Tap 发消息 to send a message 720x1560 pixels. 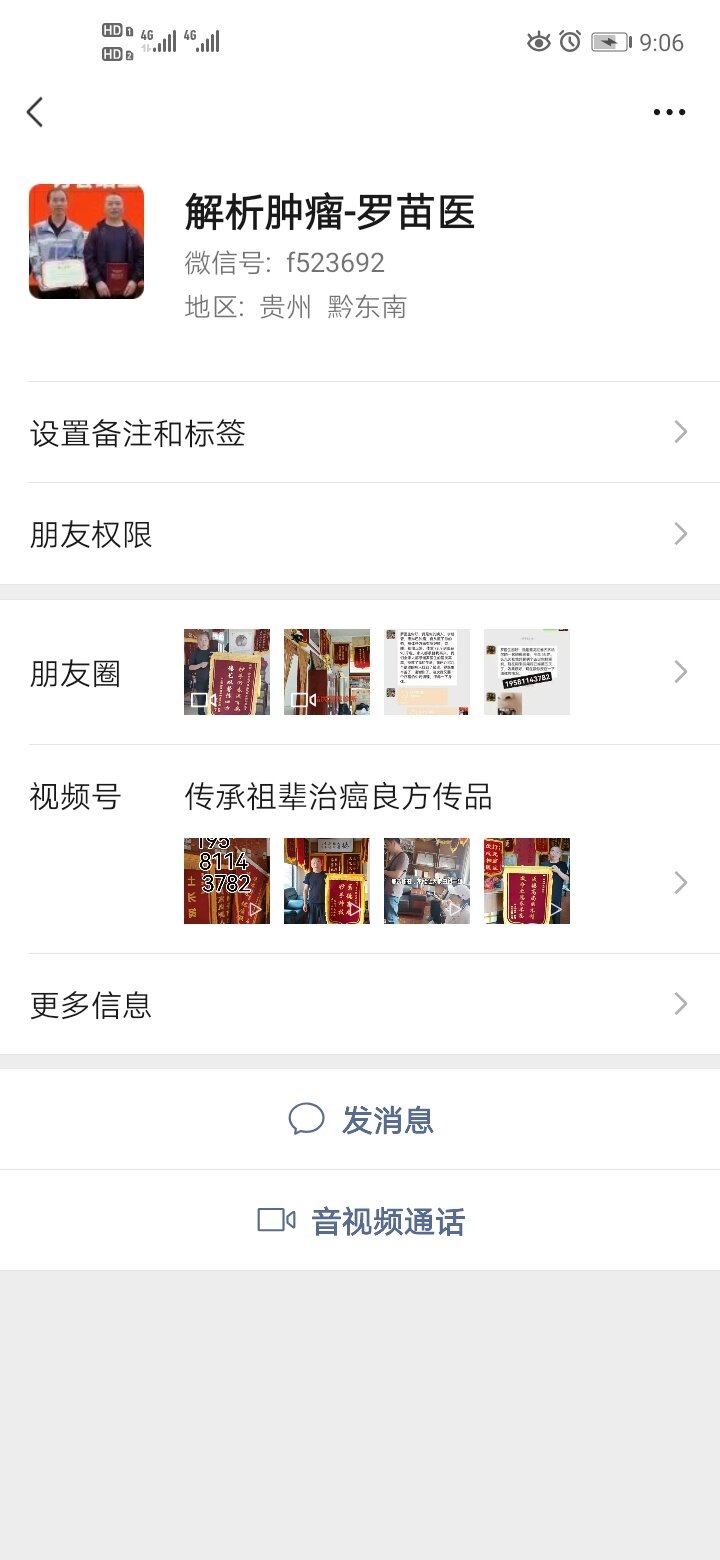coord(360,1120)
